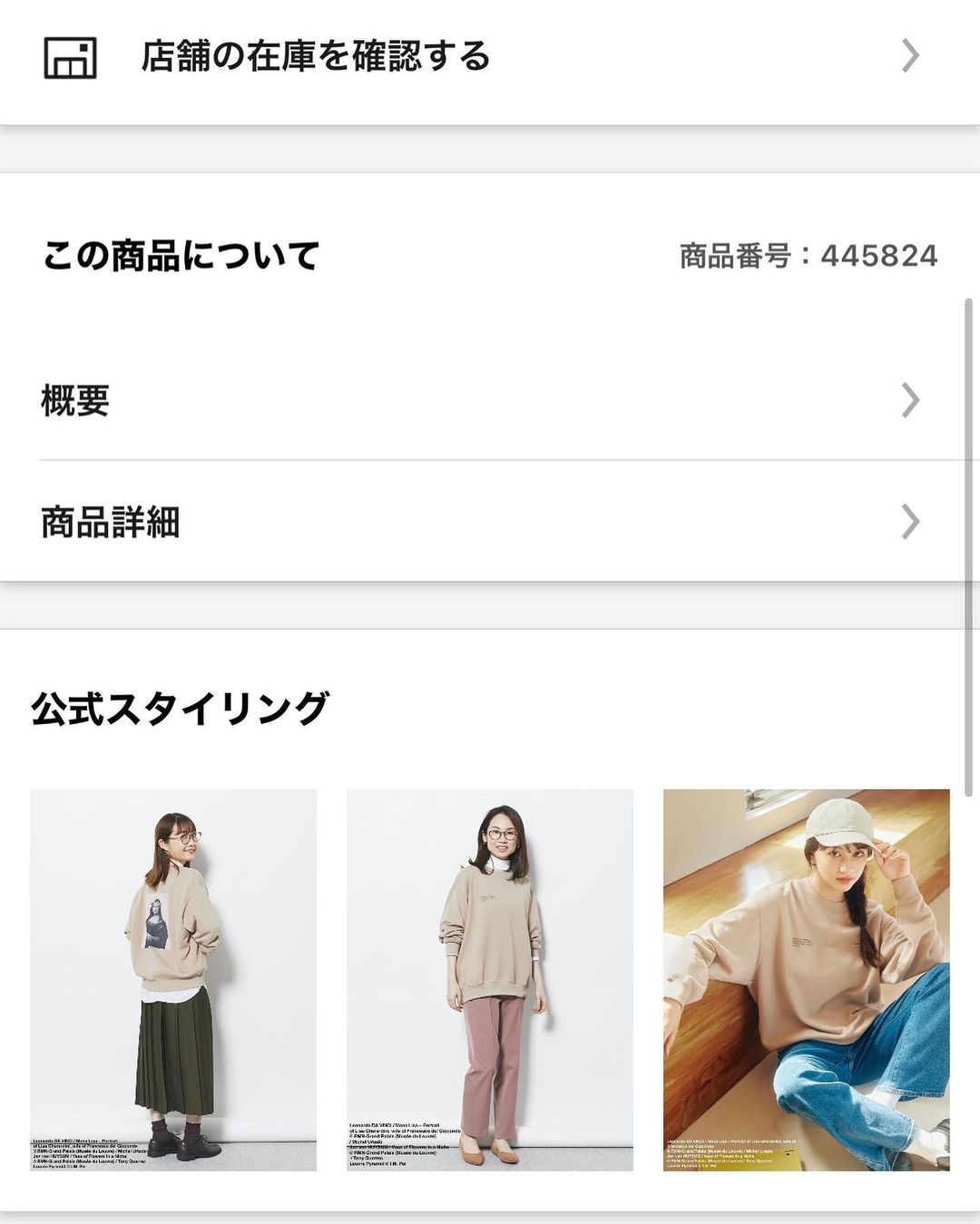The width and height of the screenshot is (980, 1224).
Task: View styling photo with green pleated skirt
Action: point(173,980)
